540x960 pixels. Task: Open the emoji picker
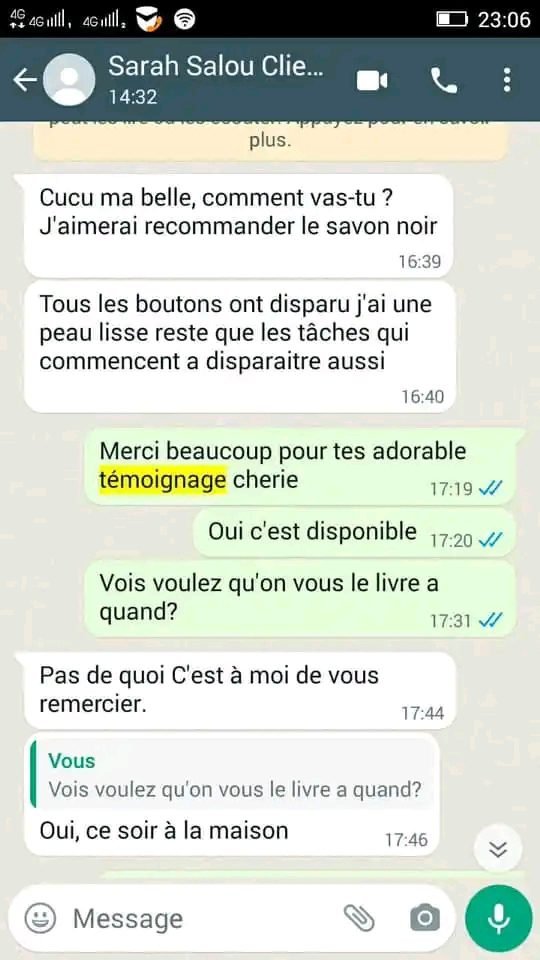(40, 918)
